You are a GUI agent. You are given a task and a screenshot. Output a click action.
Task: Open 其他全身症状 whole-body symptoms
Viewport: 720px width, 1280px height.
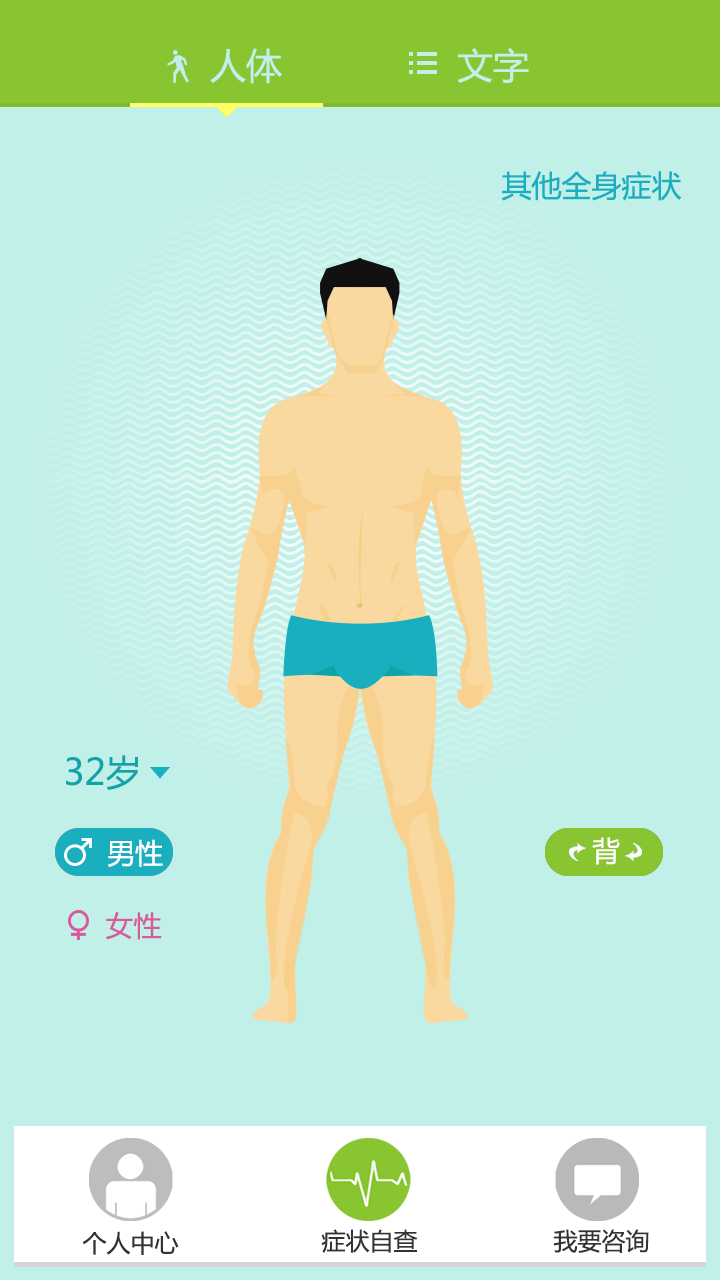coord(591,186)
